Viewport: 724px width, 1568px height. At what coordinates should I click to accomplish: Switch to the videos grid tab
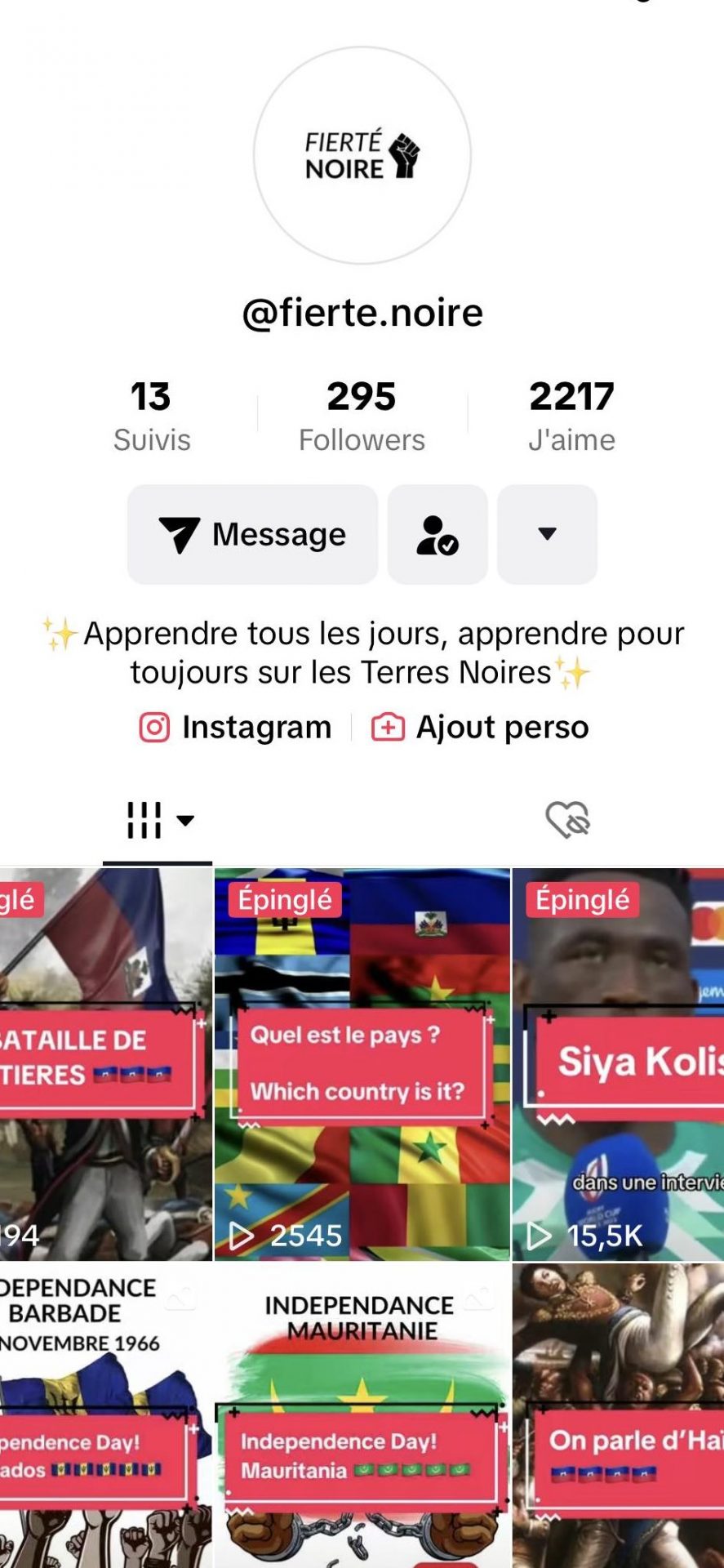point(158,820)
